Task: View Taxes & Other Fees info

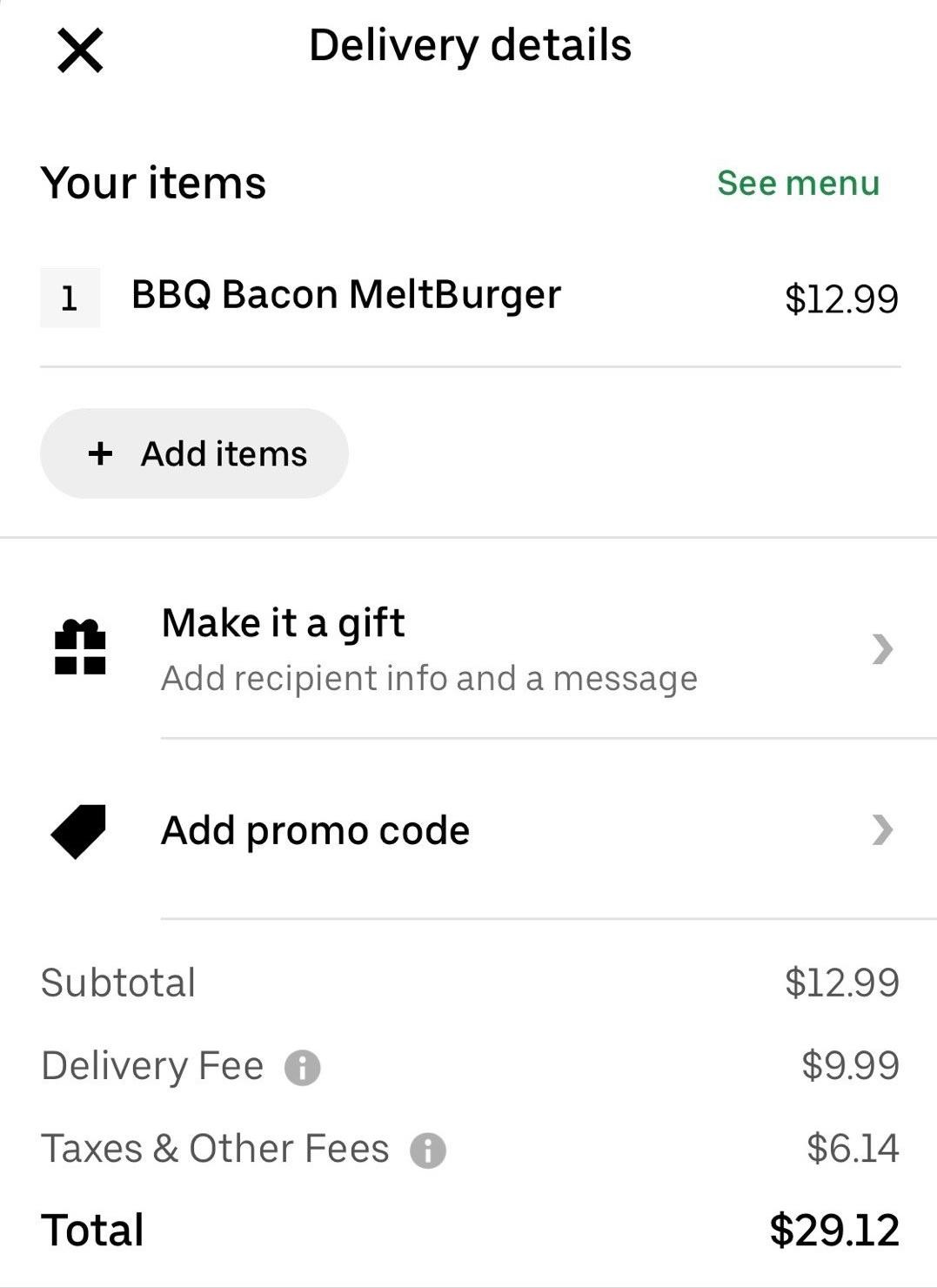Action: click(x=428, y=1150)
